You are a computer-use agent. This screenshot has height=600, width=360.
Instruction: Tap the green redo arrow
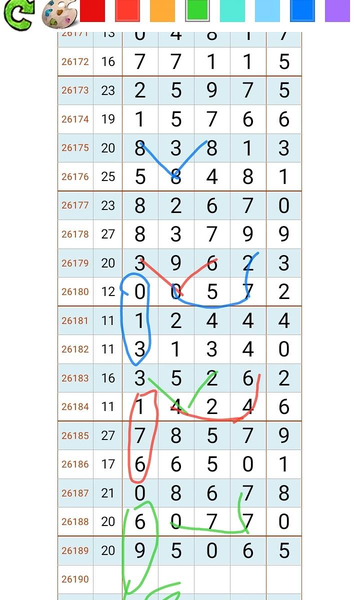point(18,15)
